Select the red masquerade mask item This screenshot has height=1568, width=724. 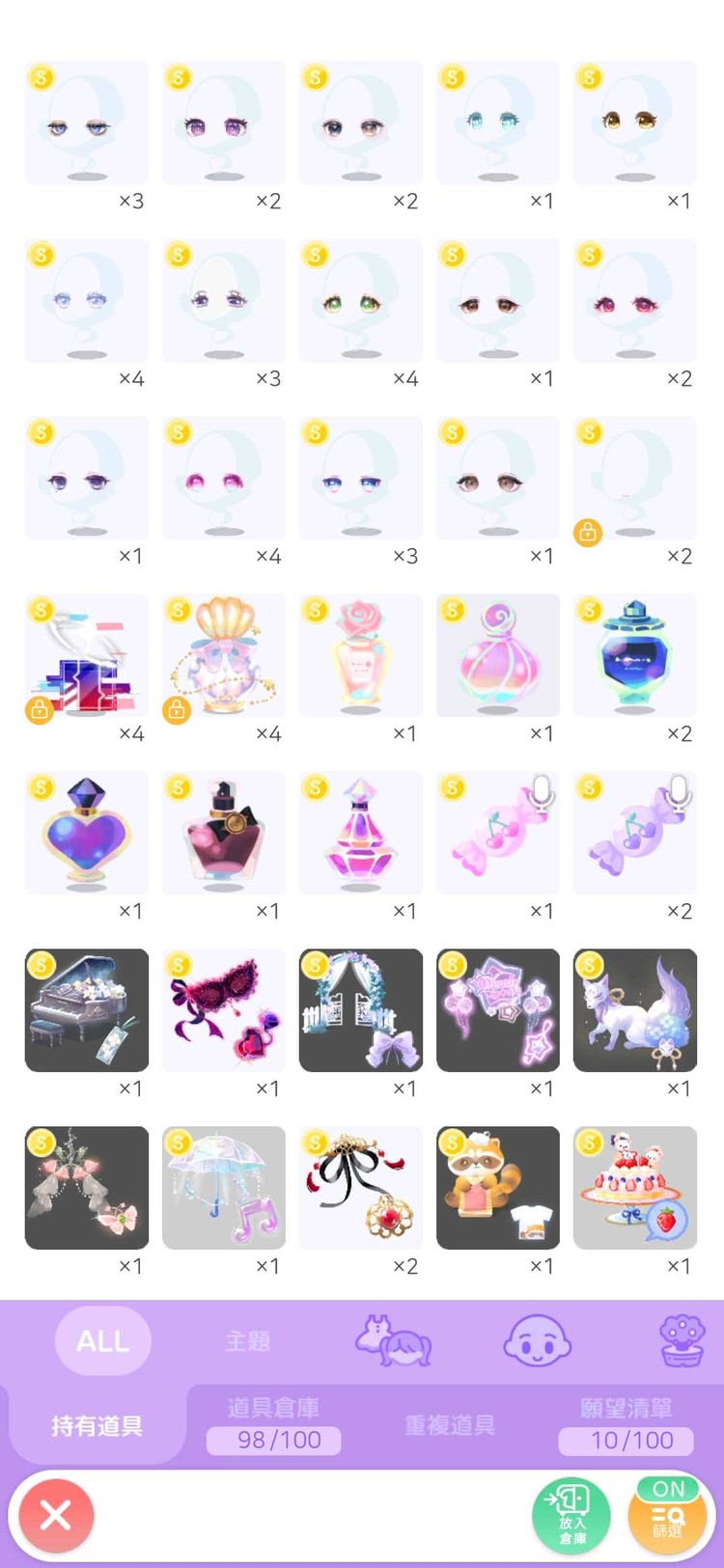tap(224, 1009)
